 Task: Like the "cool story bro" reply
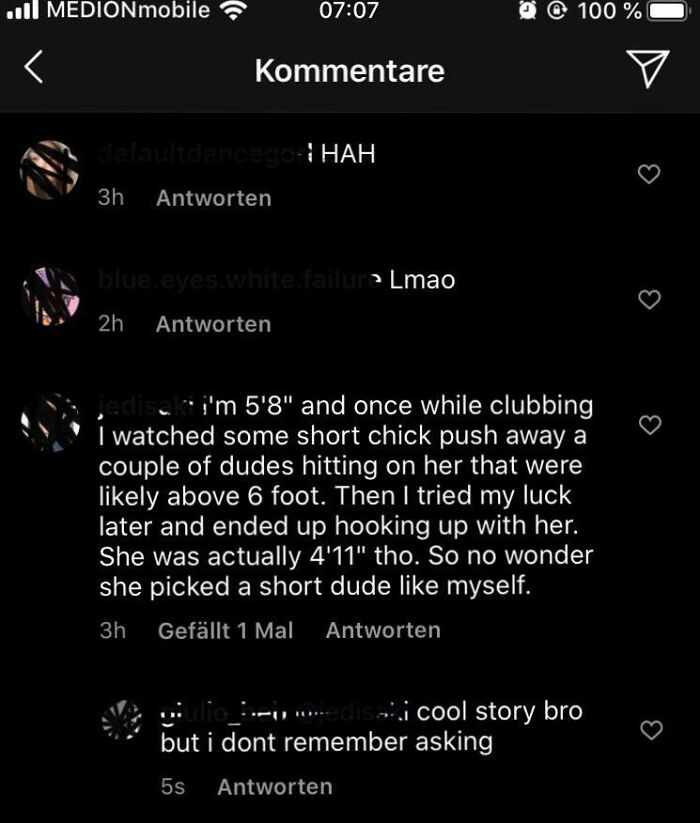pos(650,731)
